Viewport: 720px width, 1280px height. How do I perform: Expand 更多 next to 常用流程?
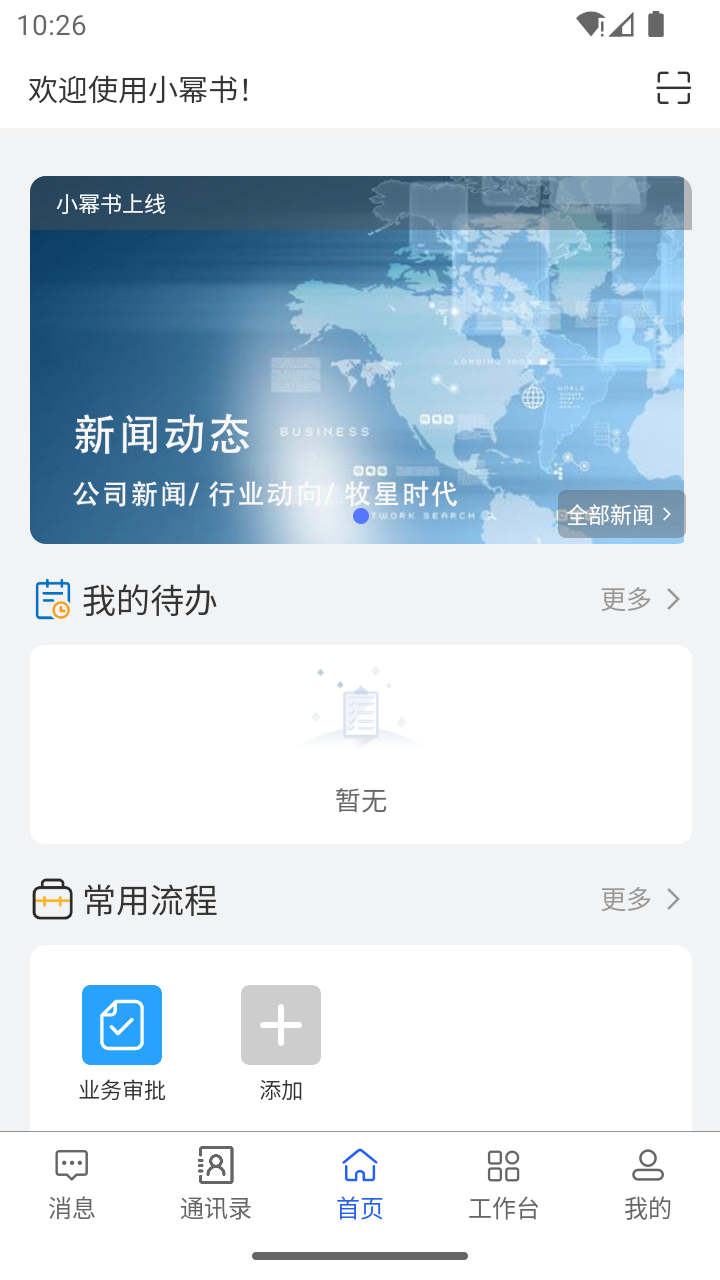pyautogui.click(x=641, y=899)
